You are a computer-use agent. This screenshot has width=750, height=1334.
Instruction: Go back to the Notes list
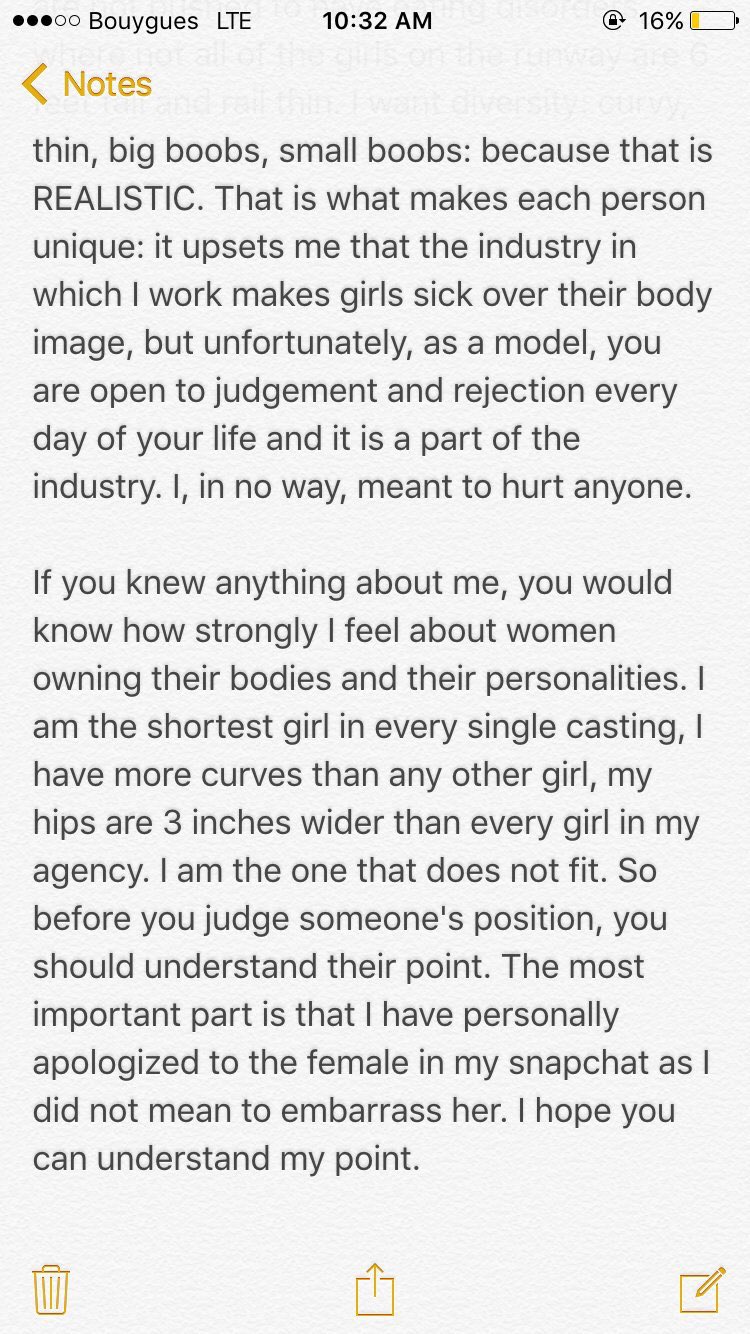86,85
